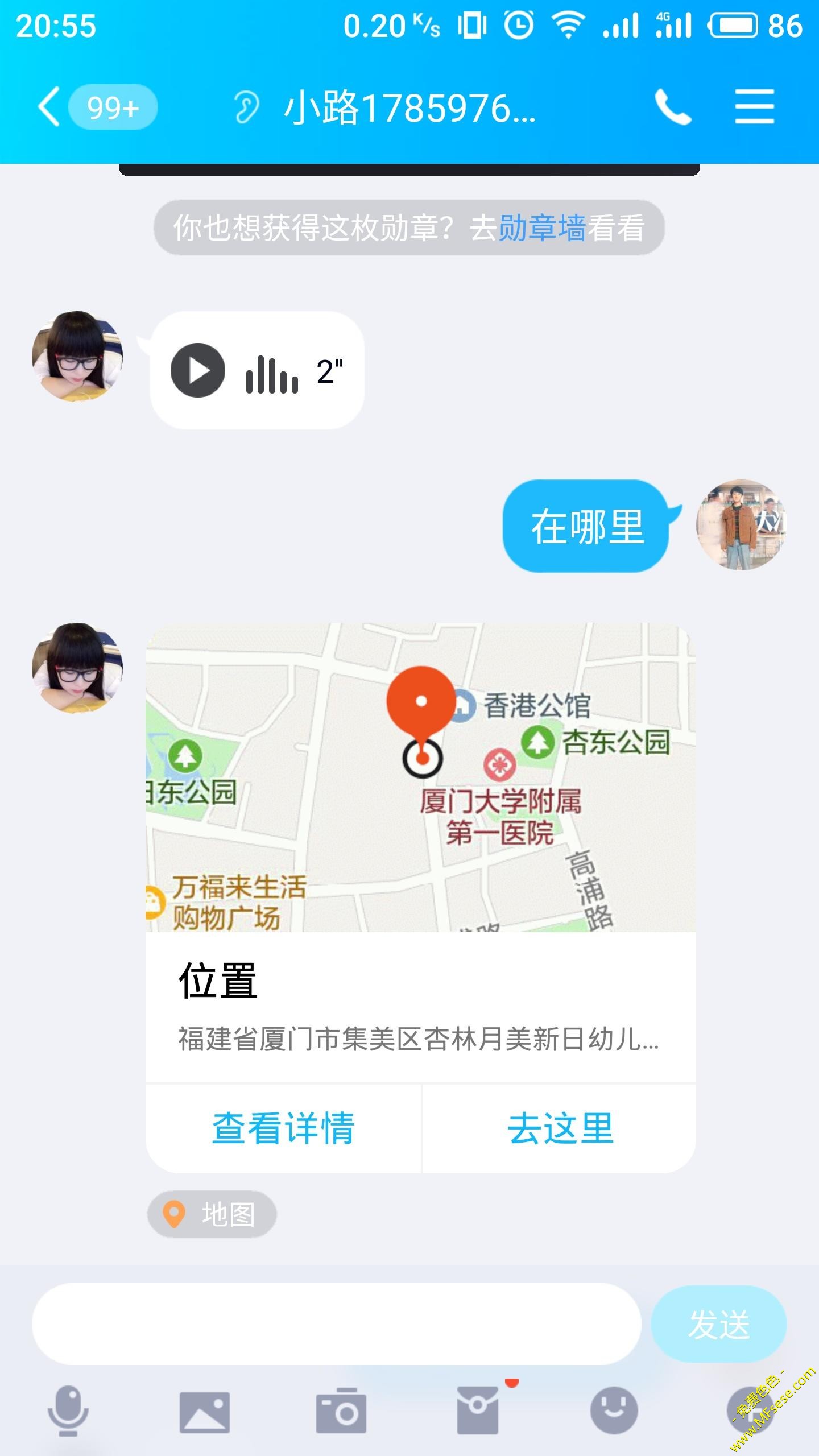The image size is (819, 1456).
Task: Start a voice call with this contact
Action: point(673,107)
